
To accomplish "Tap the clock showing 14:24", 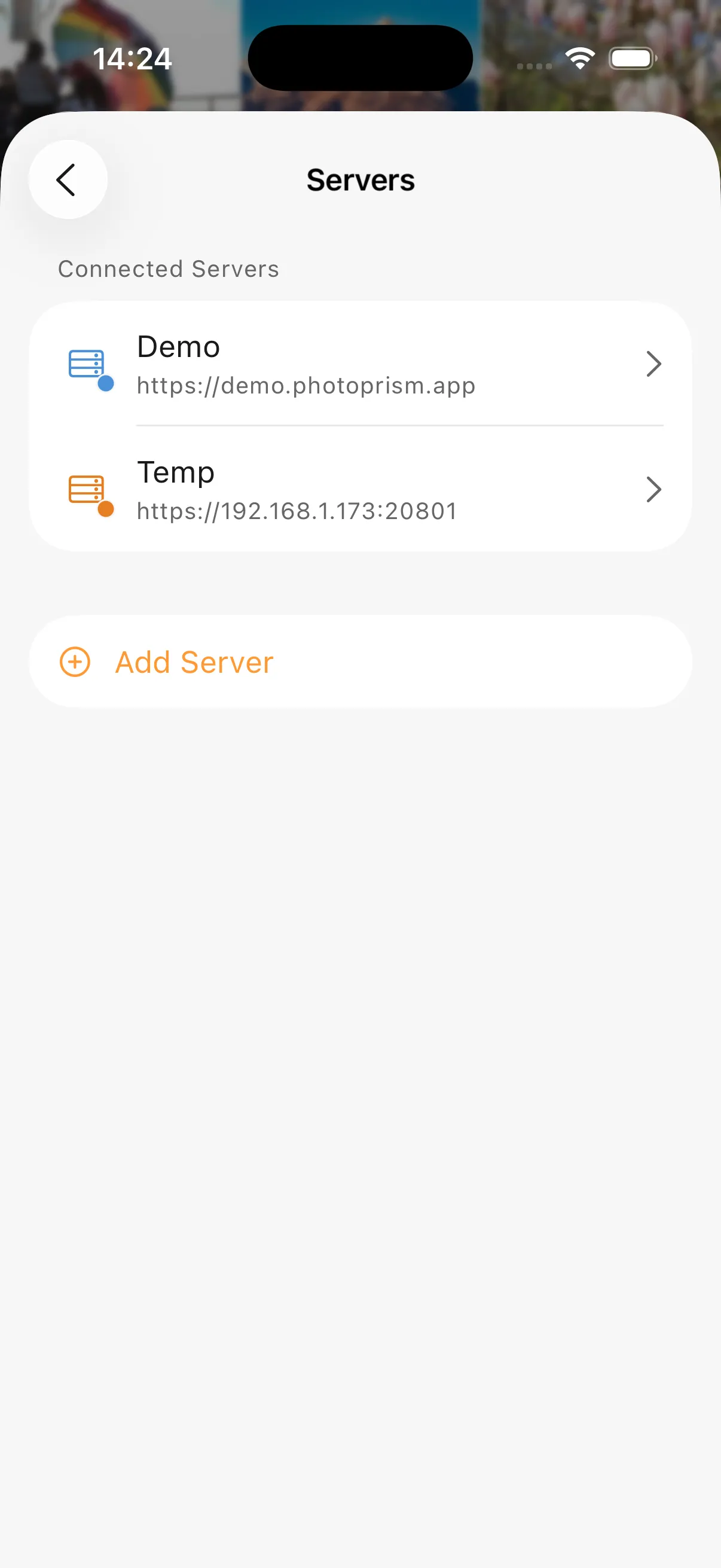I will tap(133, 59).
